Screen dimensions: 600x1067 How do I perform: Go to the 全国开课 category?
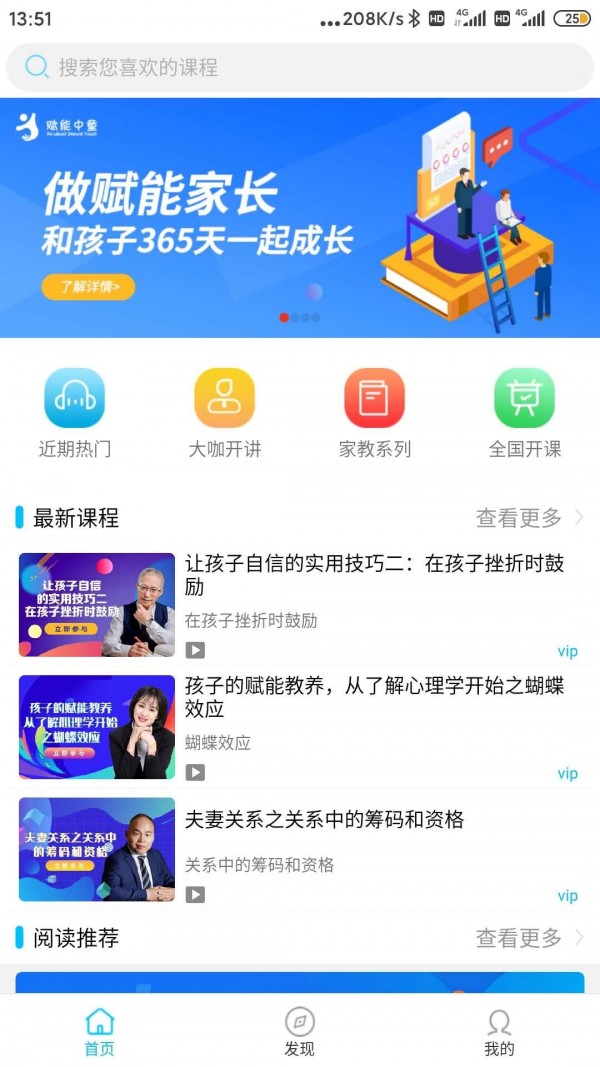click(525, 412)
